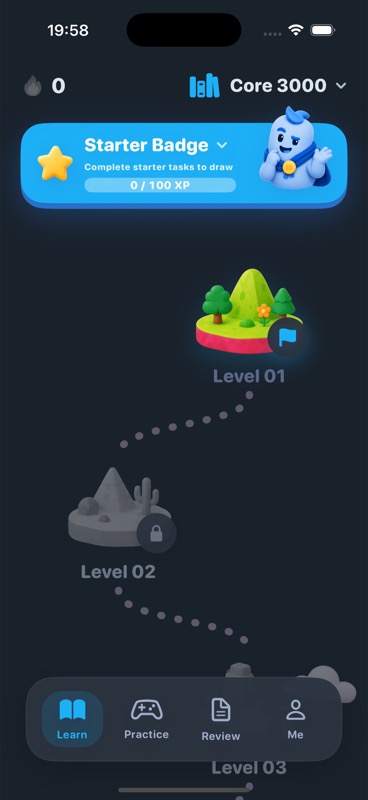Viewport: 368px width, 800px height.
Task: Tap the locked Level 02 island
Action: (120, 509)
